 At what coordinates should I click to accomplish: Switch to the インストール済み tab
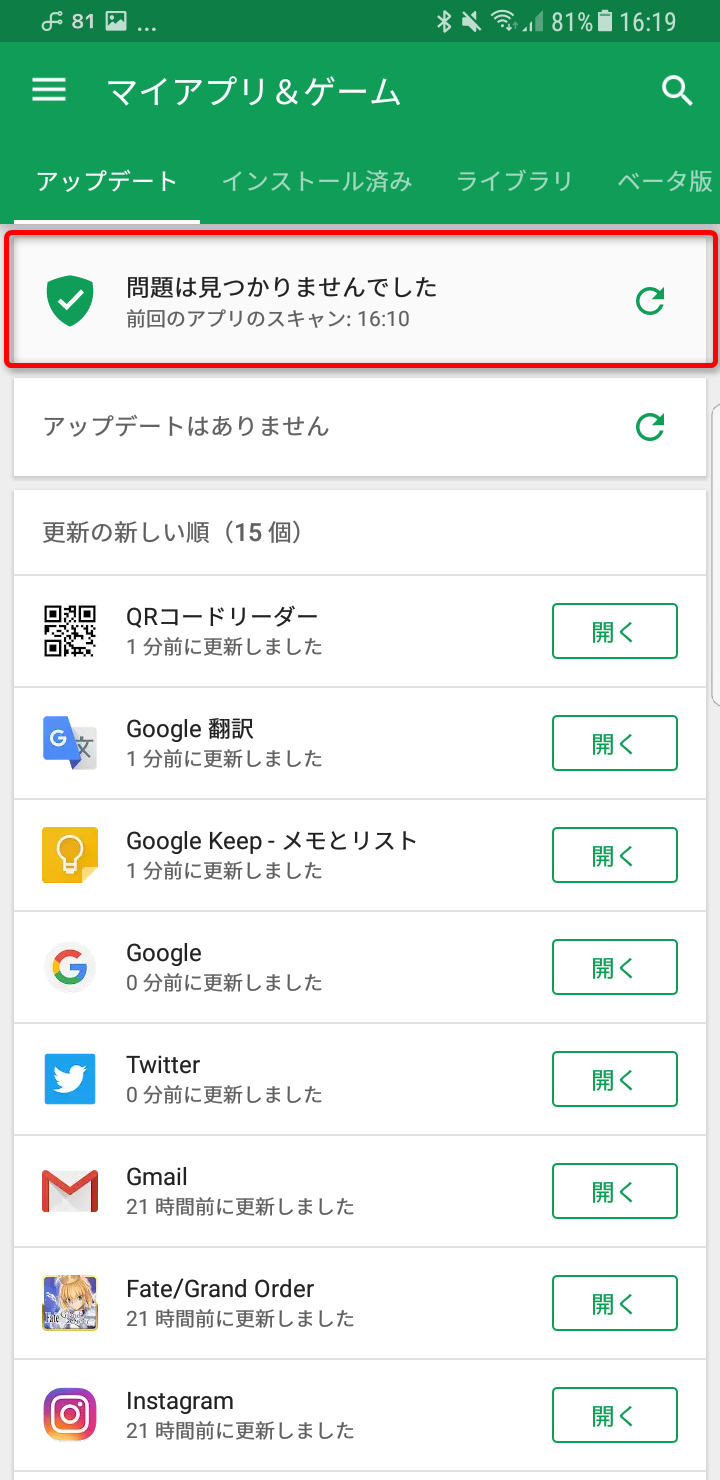(317, 181)
